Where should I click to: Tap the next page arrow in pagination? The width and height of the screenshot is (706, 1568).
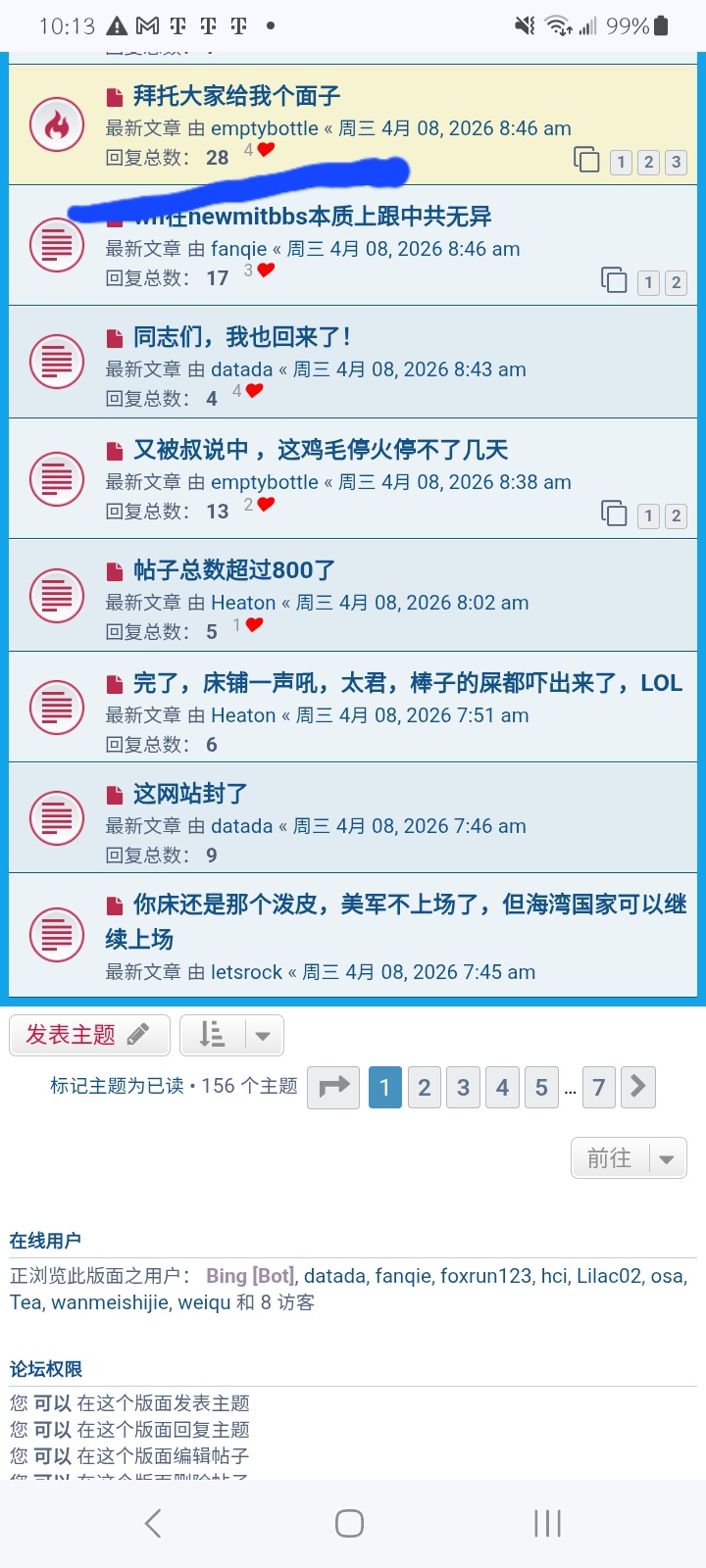pyautogui.click(x=638, y=1086)
